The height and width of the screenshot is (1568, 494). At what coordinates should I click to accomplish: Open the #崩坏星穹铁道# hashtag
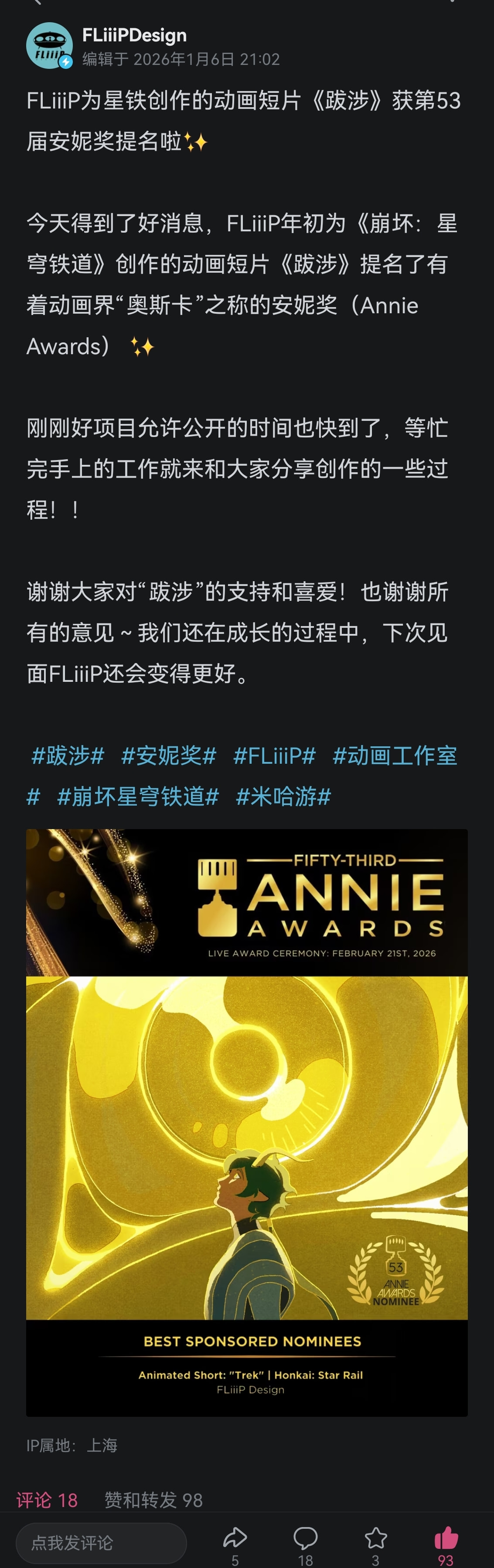click(138, 796)
